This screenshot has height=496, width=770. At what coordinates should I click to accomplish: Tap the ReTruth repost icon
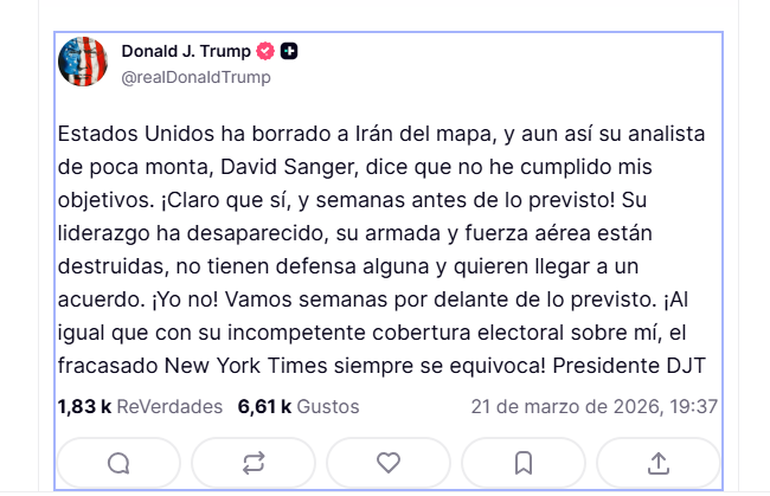point(253,463)
